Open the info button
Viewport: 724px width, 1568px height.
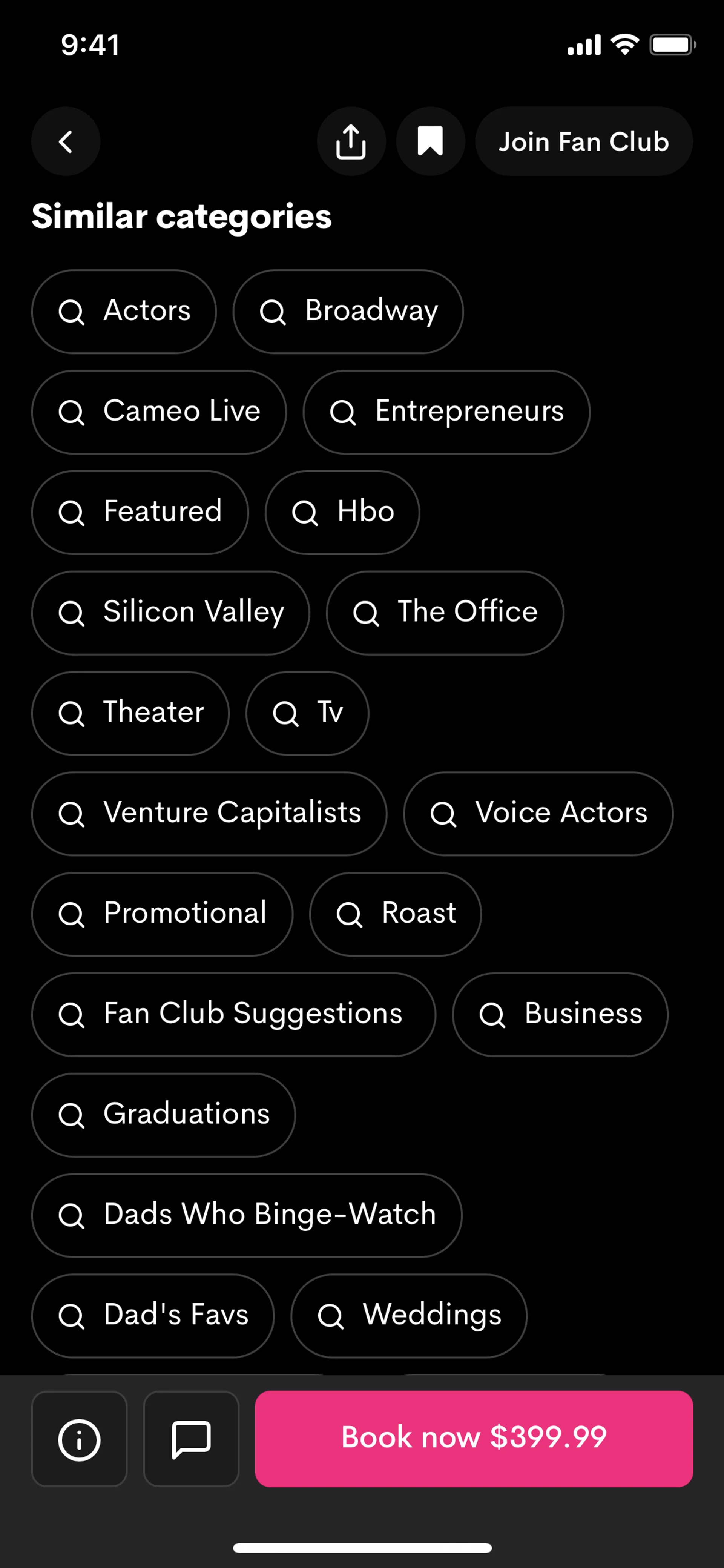tap(79, 1439)
